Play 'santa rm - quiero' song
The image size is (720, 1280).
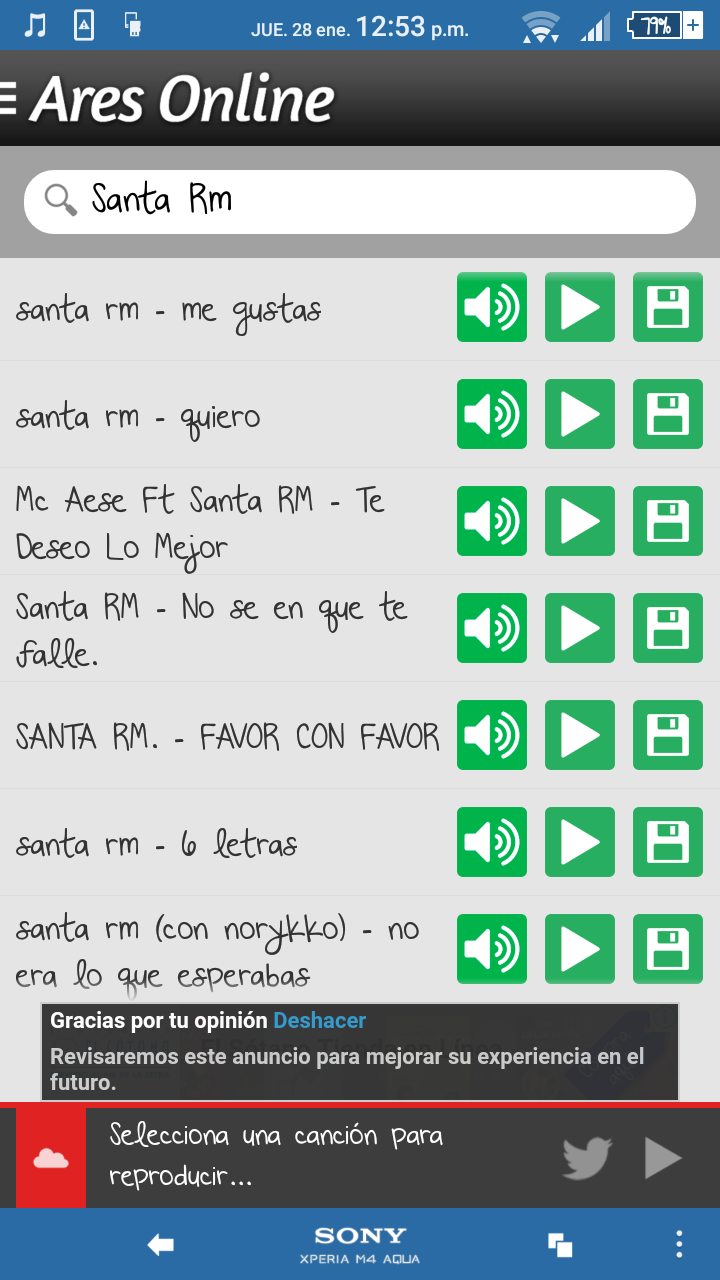580,414
